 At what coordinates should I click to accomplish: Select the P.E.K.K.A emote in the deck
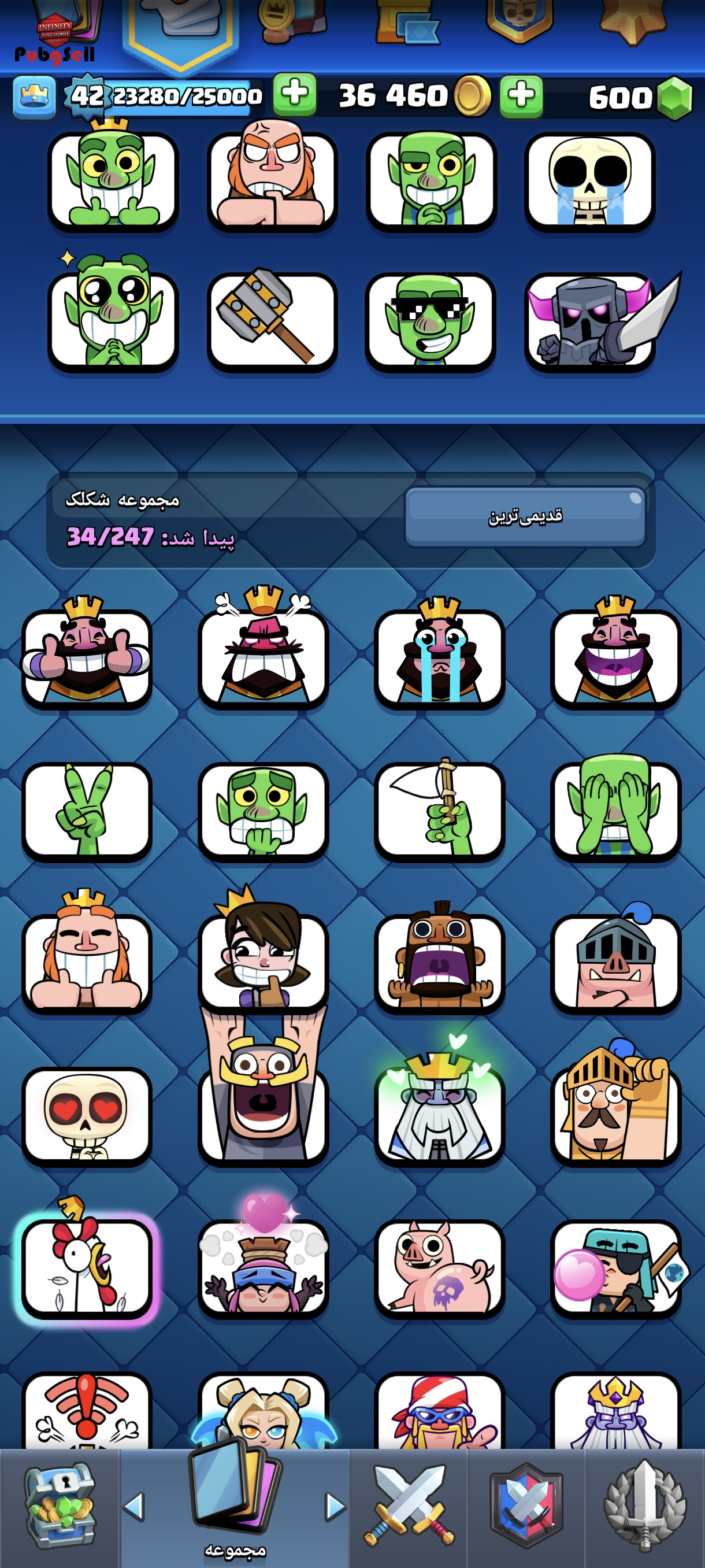click(589, 321)
